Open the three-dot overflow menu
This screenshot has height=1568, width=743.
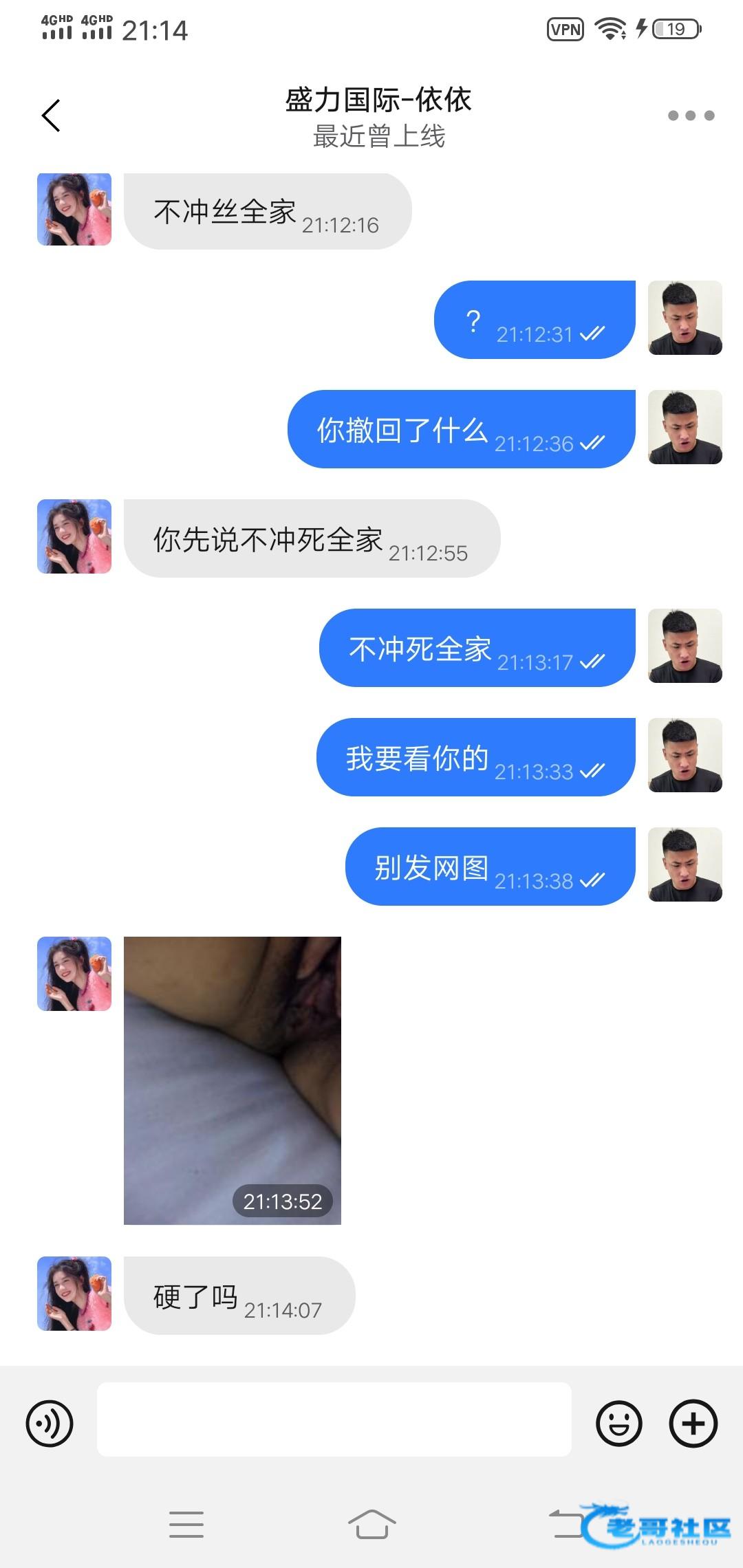[691, 116]
